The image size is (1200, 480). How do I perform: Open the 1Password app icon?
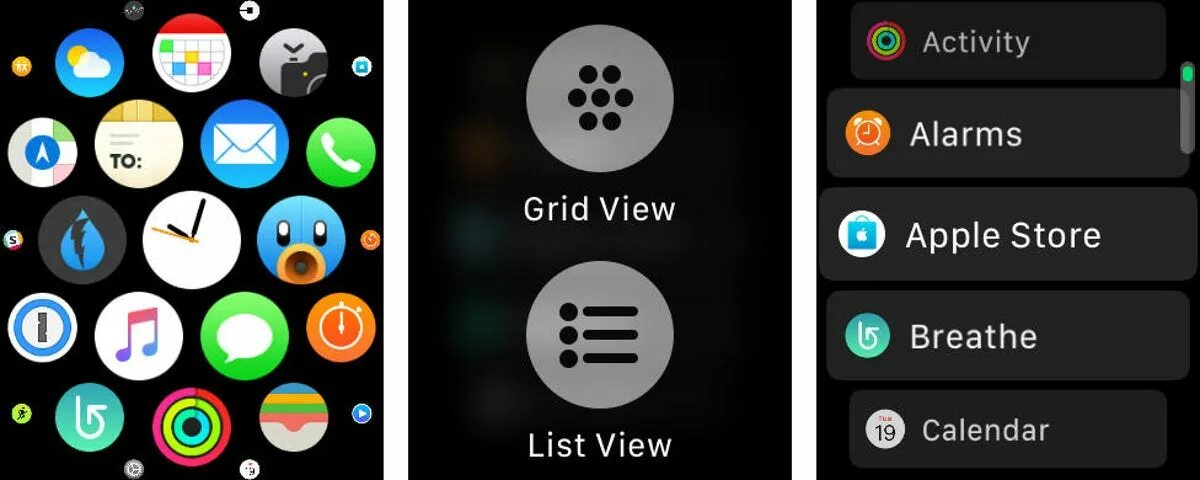click(43, 328)
